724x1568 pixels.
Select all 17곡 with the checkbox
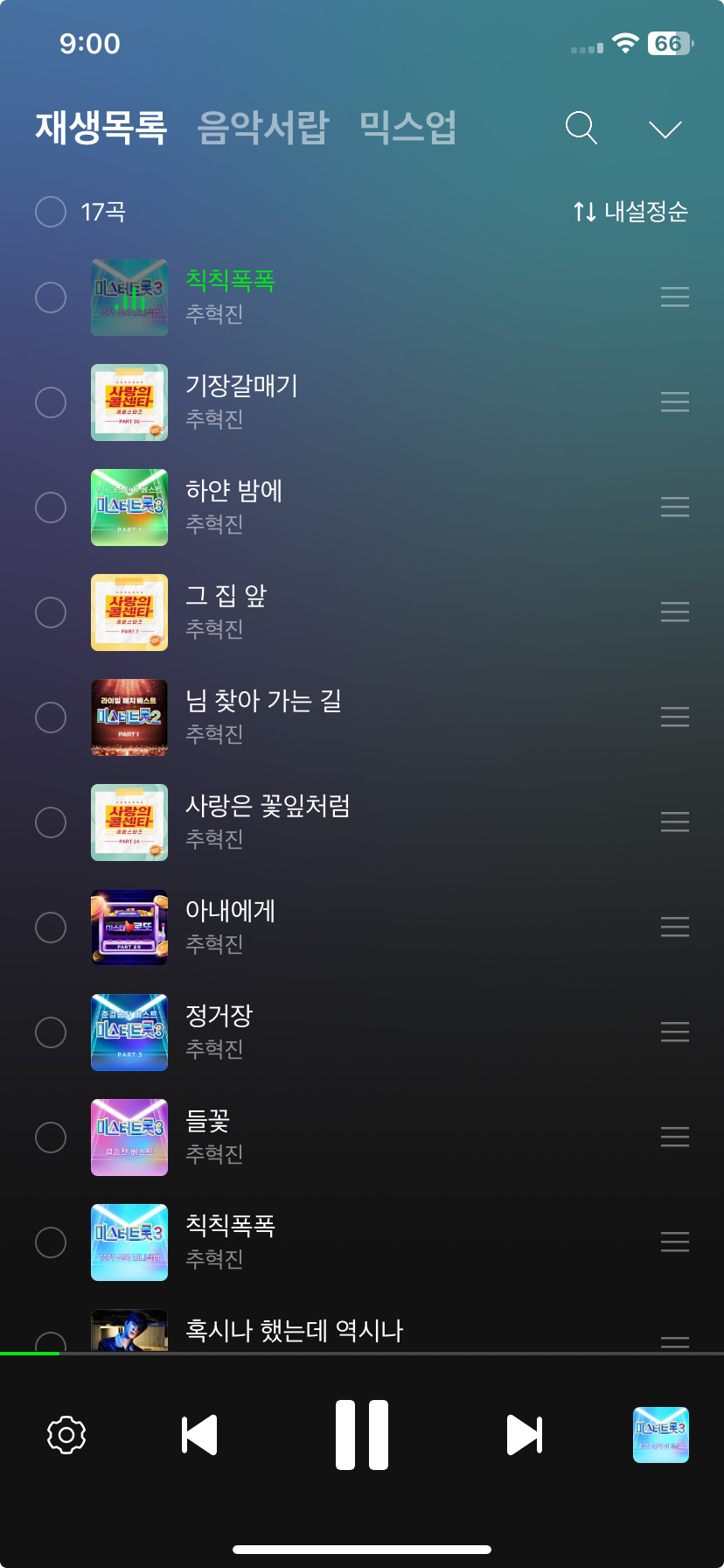pos(51,211)
